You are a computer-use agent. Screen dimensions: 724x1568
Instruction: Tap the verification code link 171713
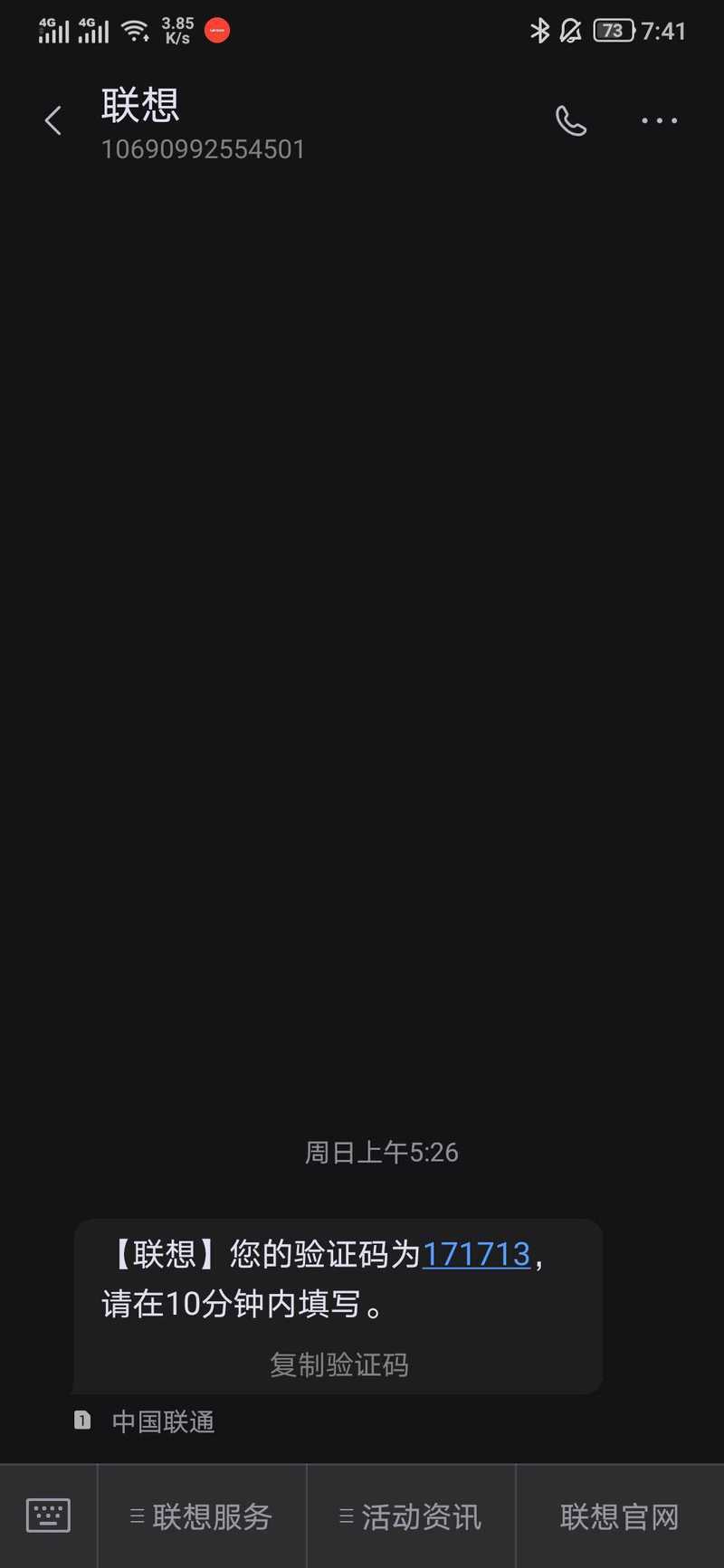click(476, 1254)
